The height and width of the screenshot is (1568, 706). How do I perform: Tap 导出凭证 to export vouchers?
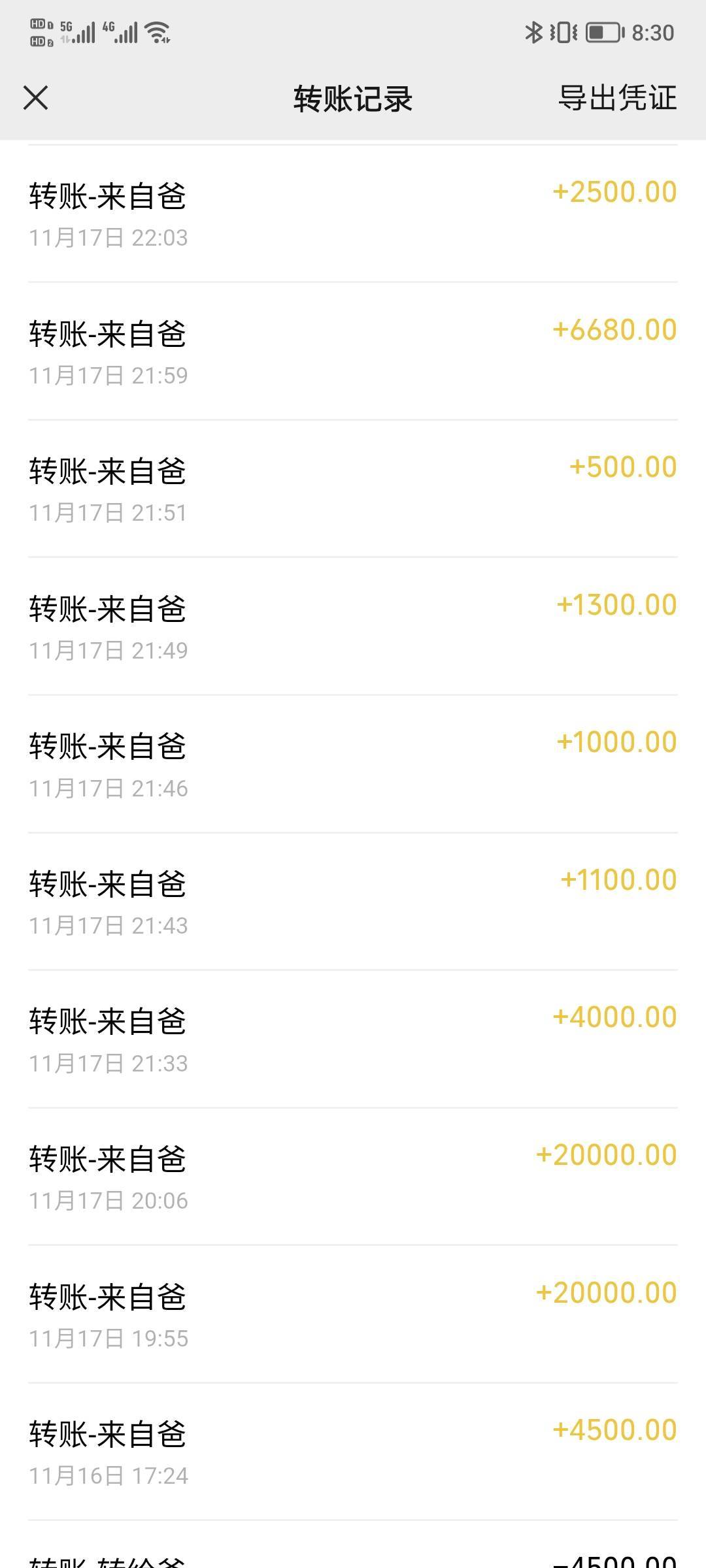pos(617,98)
